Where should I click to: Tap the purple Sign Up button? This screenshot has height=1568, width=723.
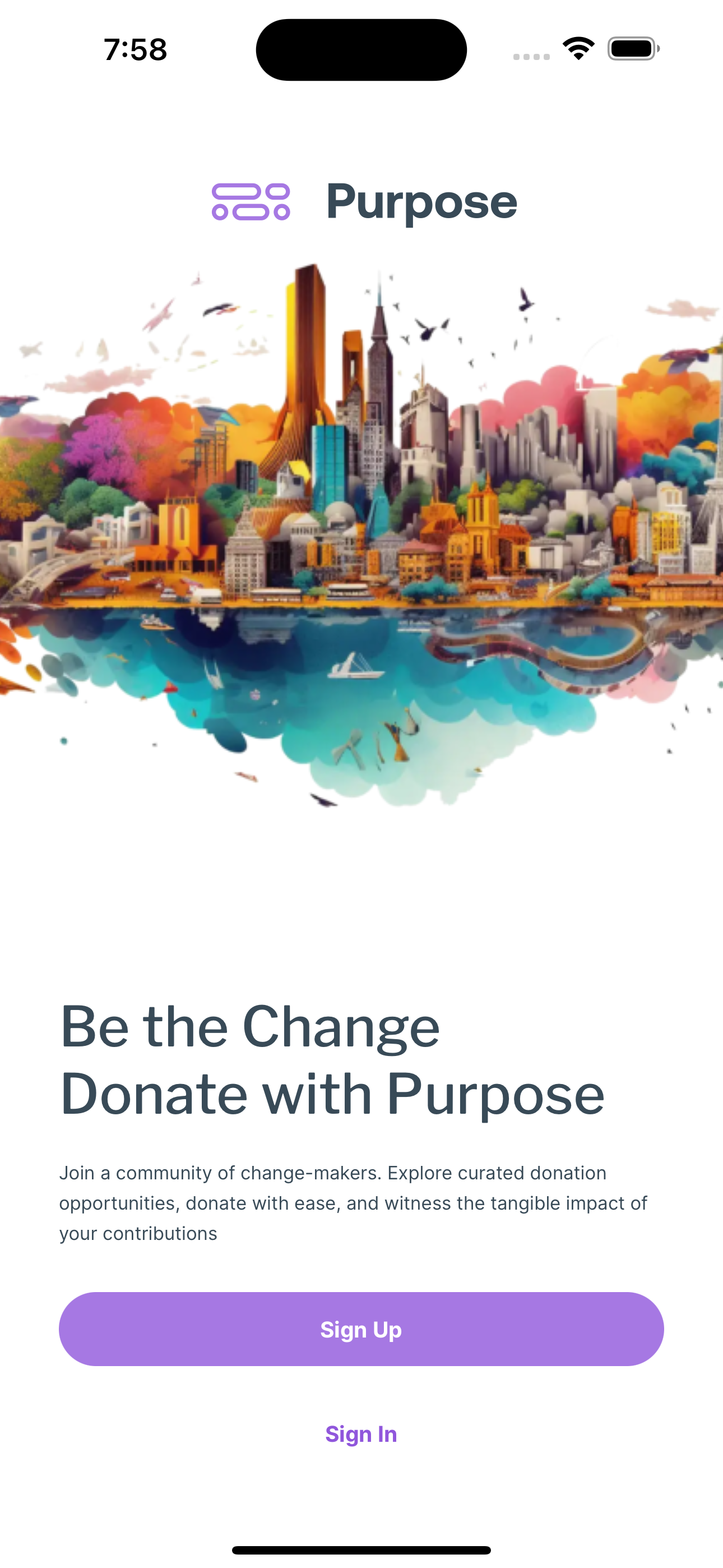click(x=361, y=1330)
